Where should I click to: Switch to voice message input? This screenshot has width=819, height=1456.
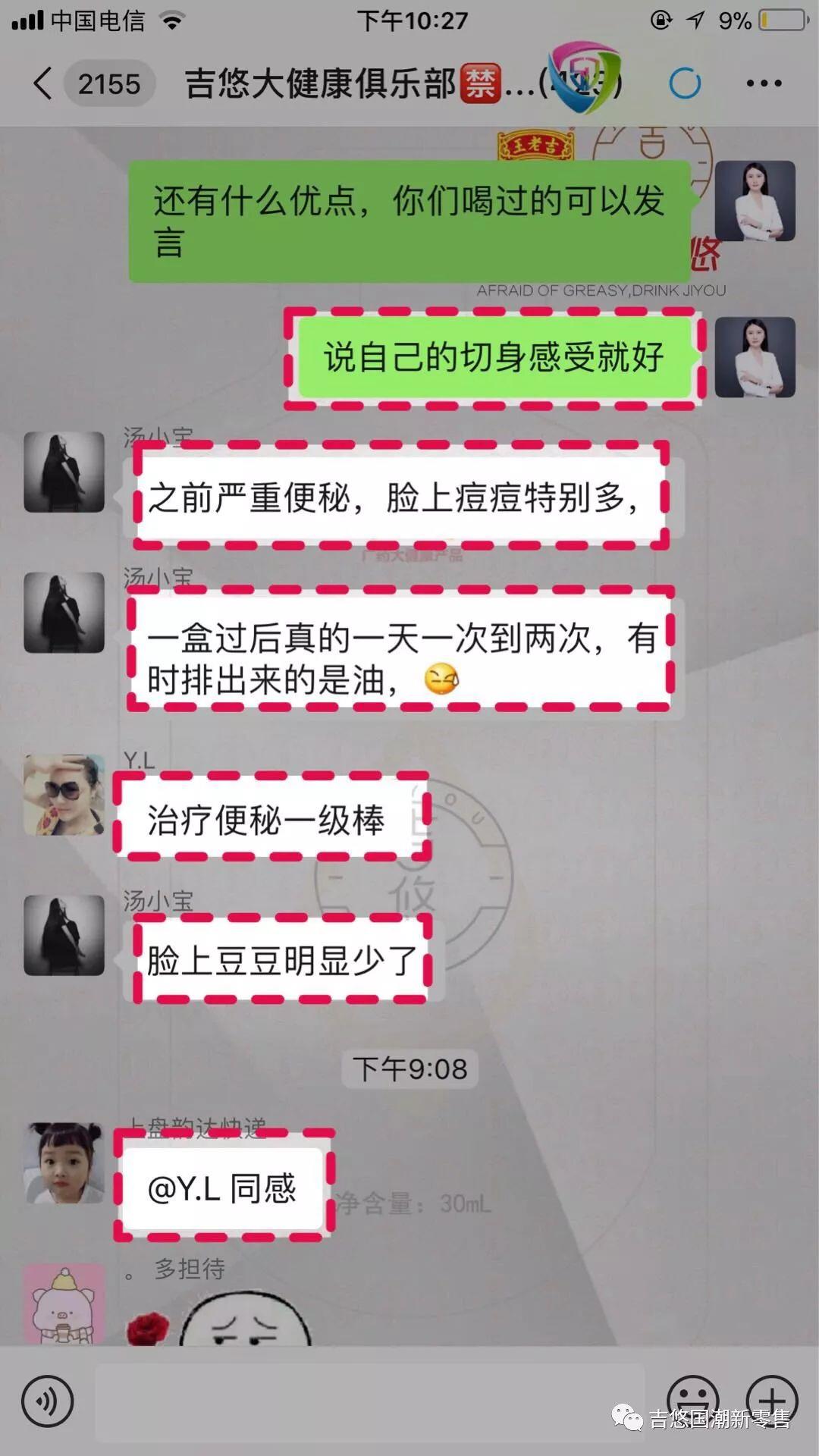[x=47, y=1401]
